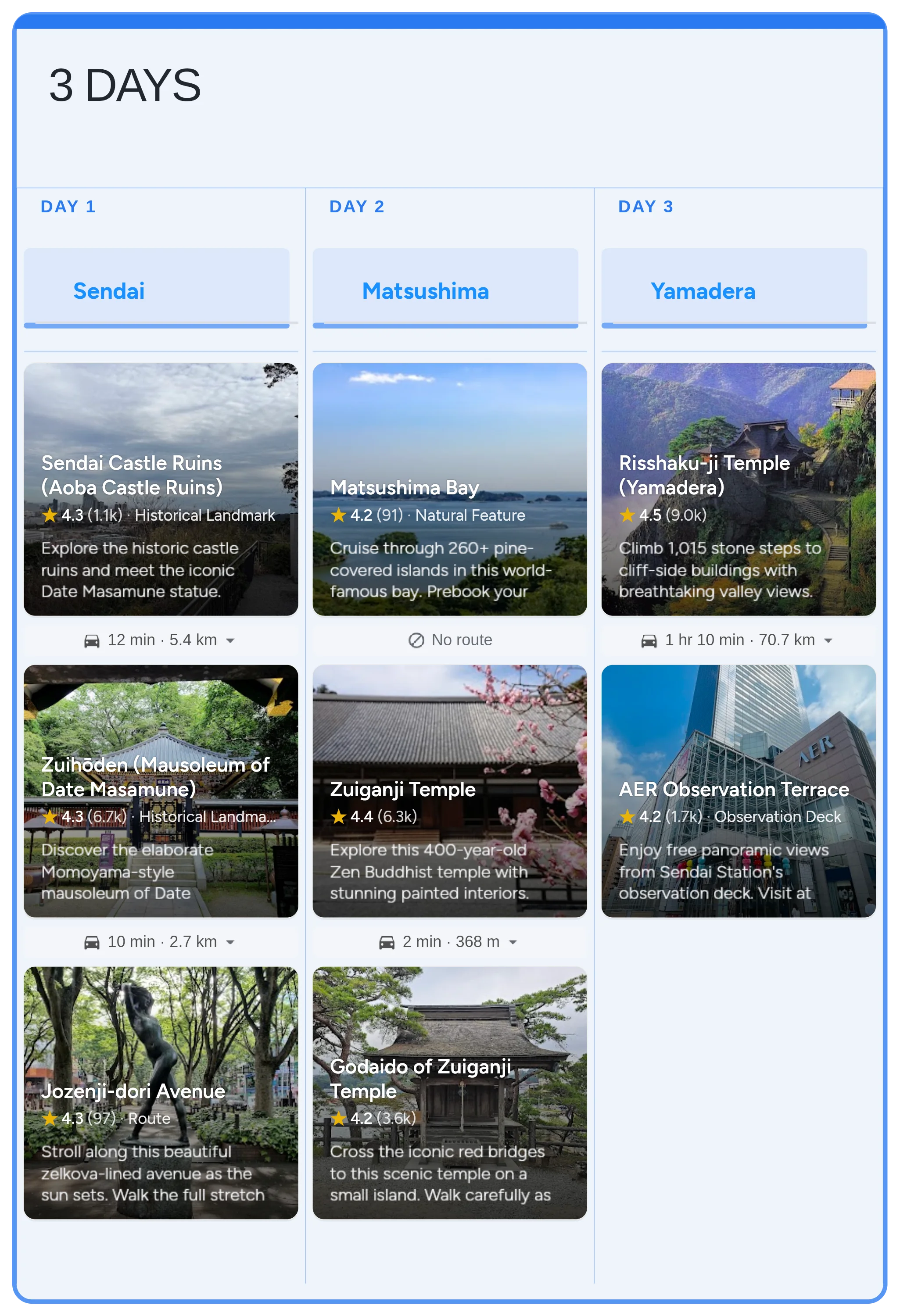Open the Sendai Castle Ruins card
Viewport: 900px width, 1316px height.
click(x=161, y=489)
